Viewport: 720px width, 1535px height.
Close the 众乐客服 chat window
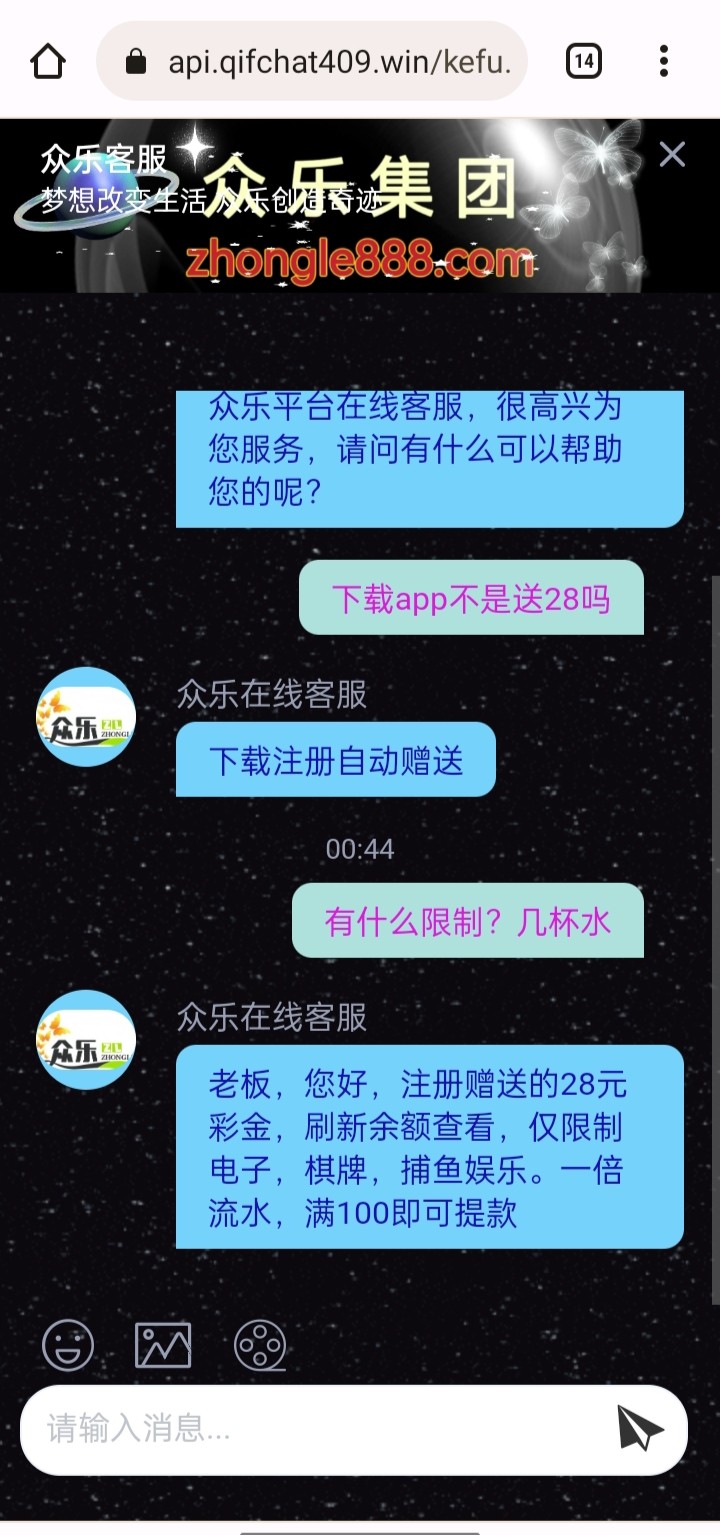click(672, 154)
